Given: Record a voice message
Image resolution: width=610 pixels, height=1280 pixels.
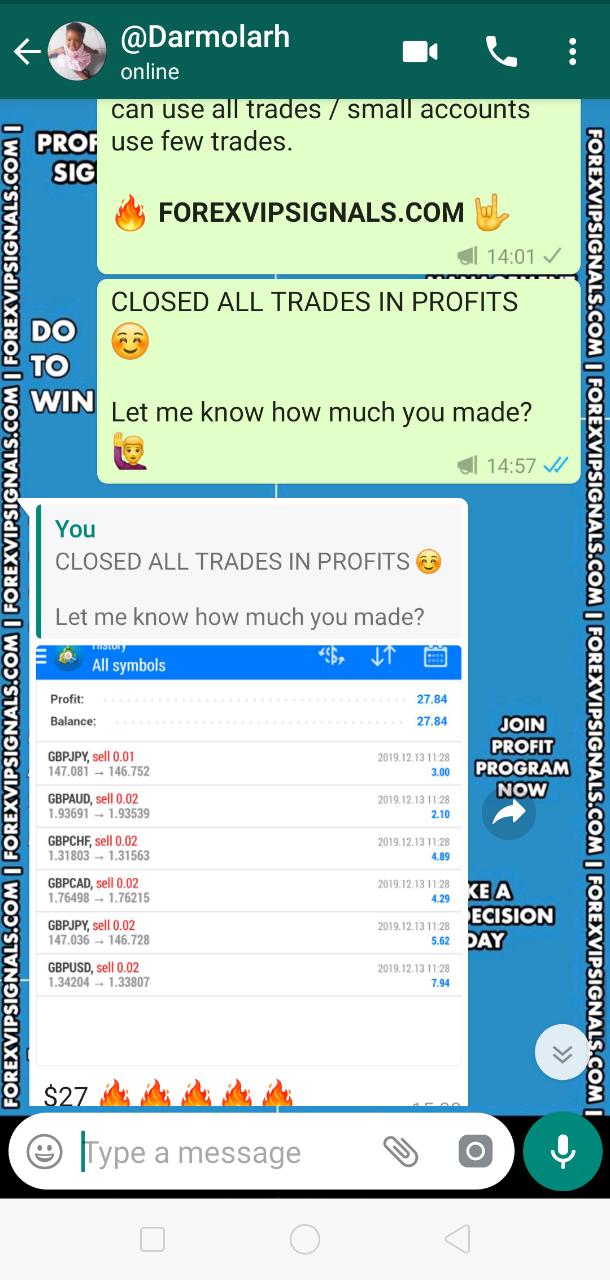Looking at the screenshot, I should 562,1152.
